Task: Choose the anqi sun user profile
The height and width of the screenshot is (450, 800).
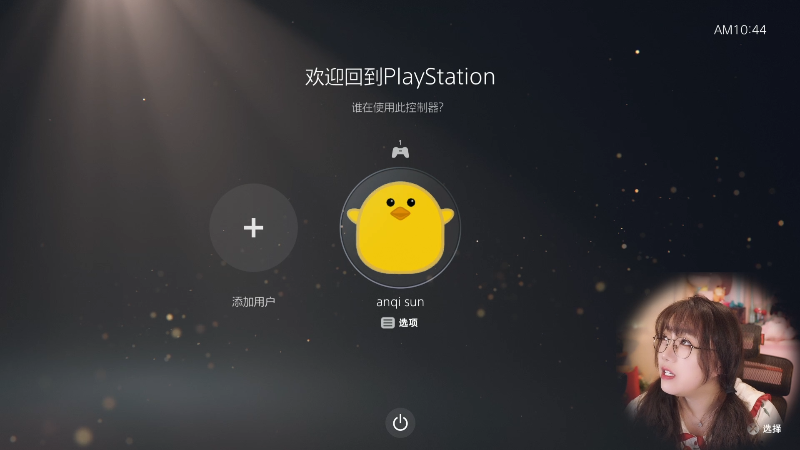Action: (400, 228)
